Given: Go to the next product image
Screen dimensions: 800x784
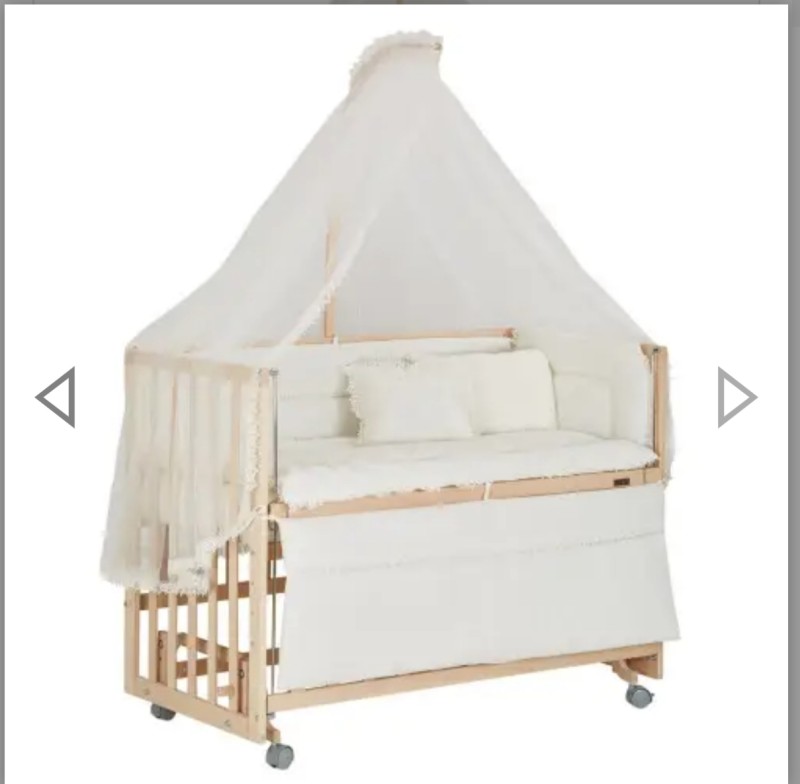Looking at the screenshot, I should coord(736,397).
